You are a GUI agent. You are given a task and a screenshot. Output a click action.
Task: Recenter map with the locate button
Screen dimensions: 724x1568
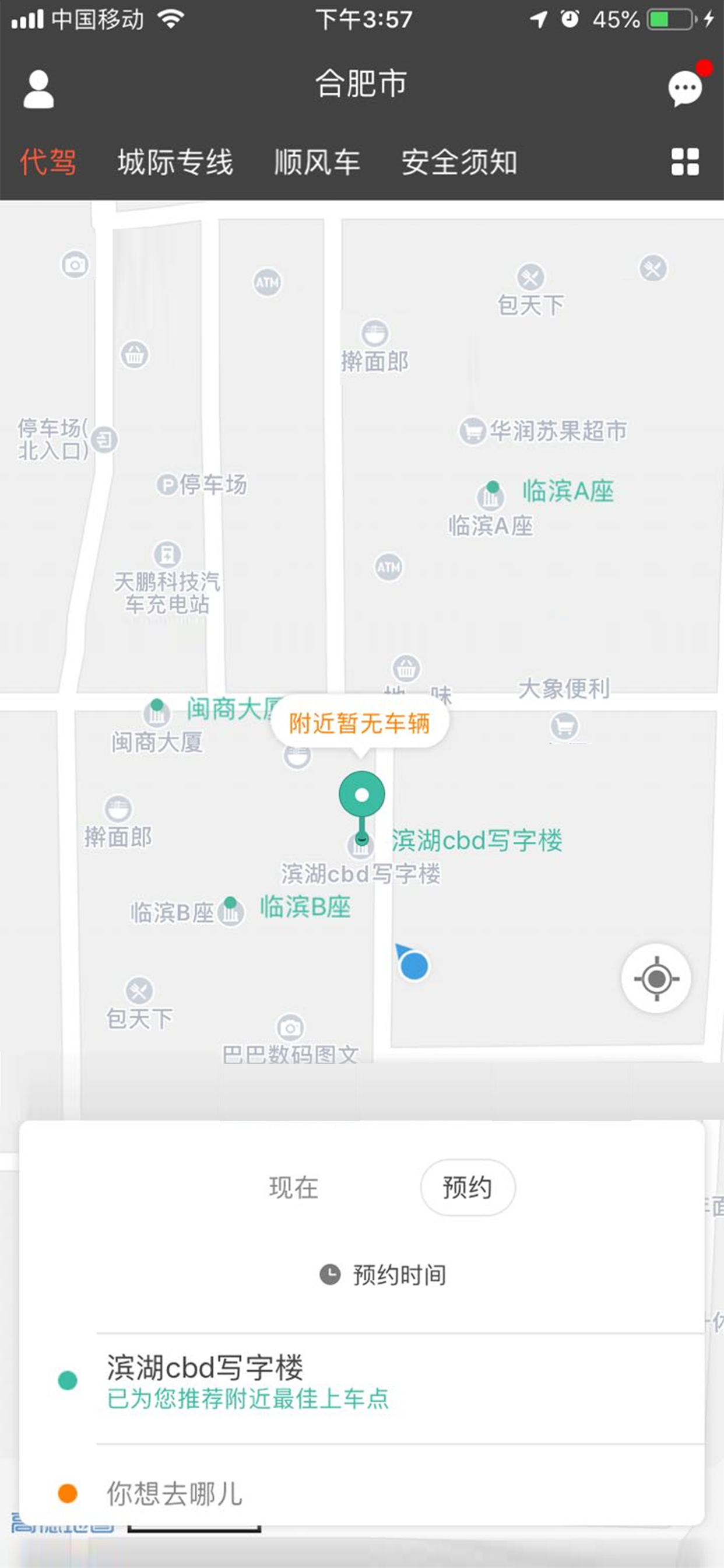pos(656,978)
